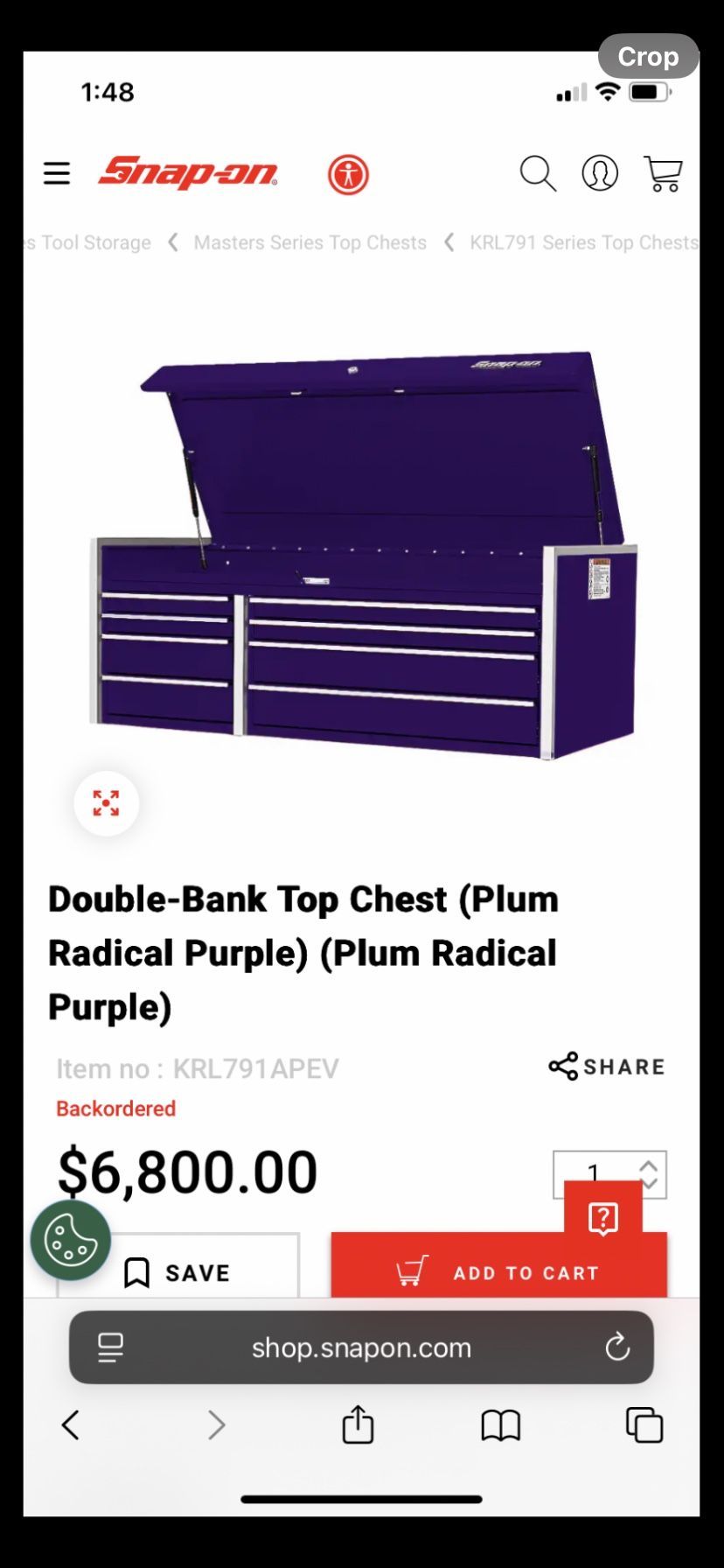The height and width of the screenshot is (1568, 724).
Task: Open cookie preferences
Action: 71,1240
